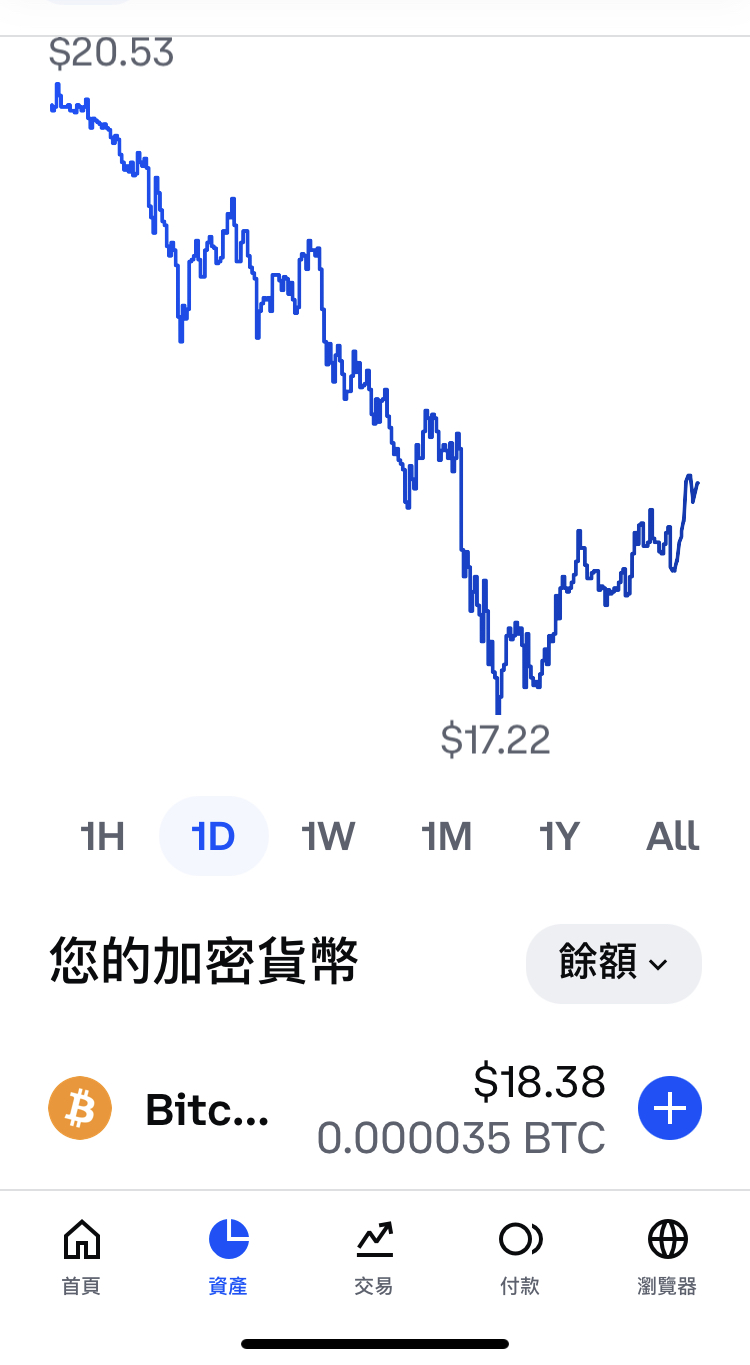Open the Bitcoin asset row
The image size is (750, 1365).
(x=375, y=1109)
